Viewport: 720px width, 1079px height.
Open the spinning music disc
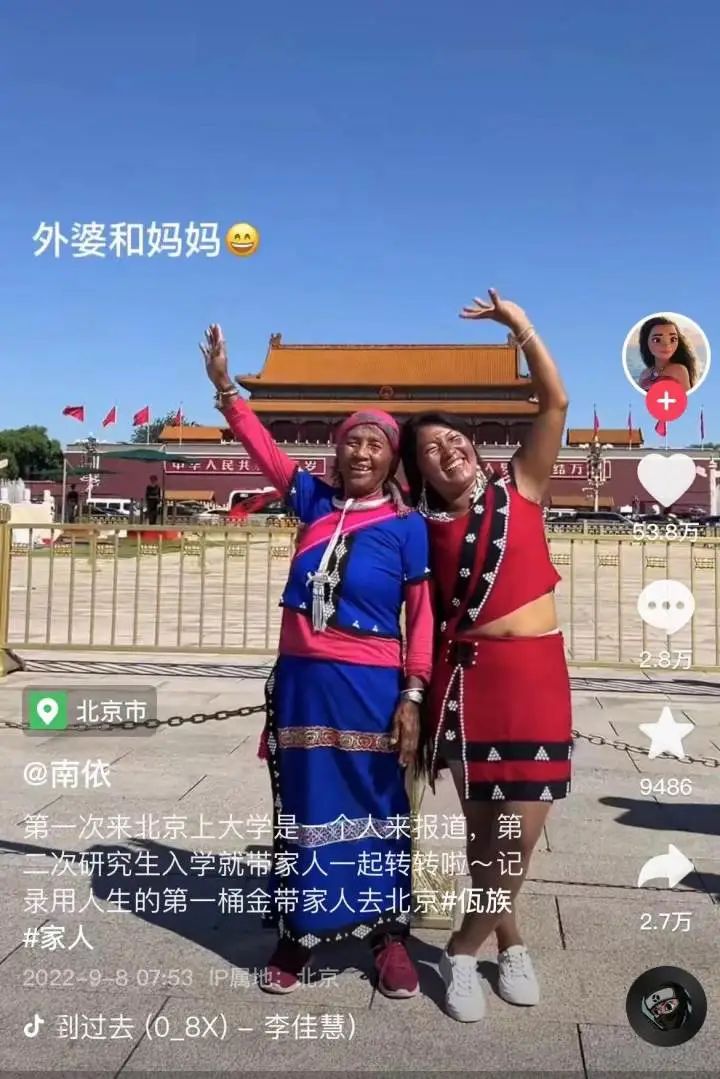666,1006
